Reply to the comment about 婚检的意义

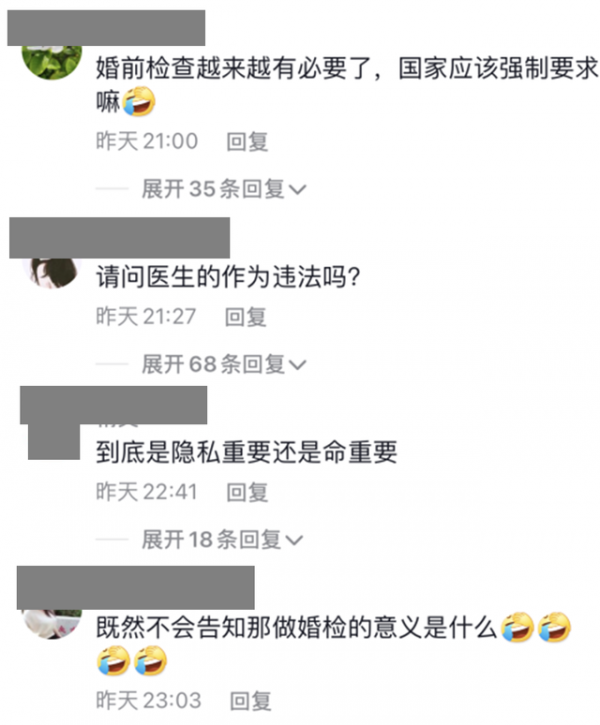pyautogui.click(x=251, y=700)
